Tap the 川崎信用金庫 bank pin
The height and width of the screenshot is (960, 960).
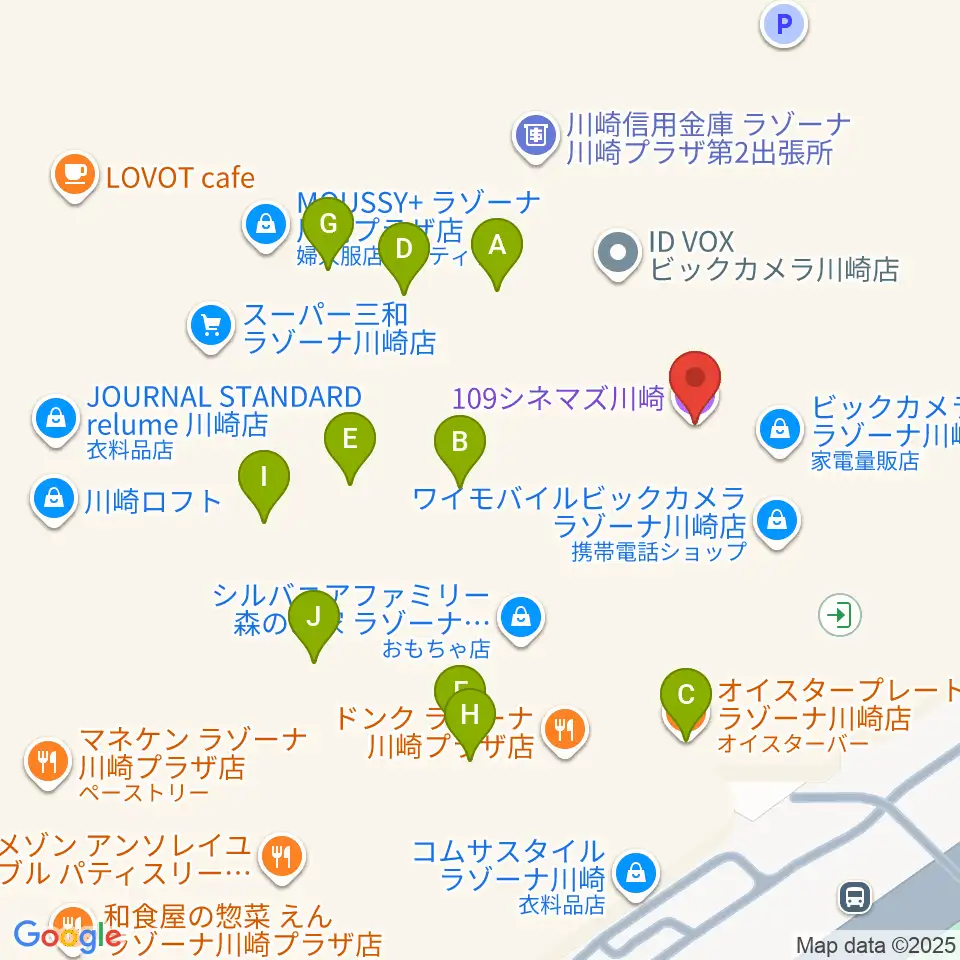pyautogui.click(x=536, y=137)
